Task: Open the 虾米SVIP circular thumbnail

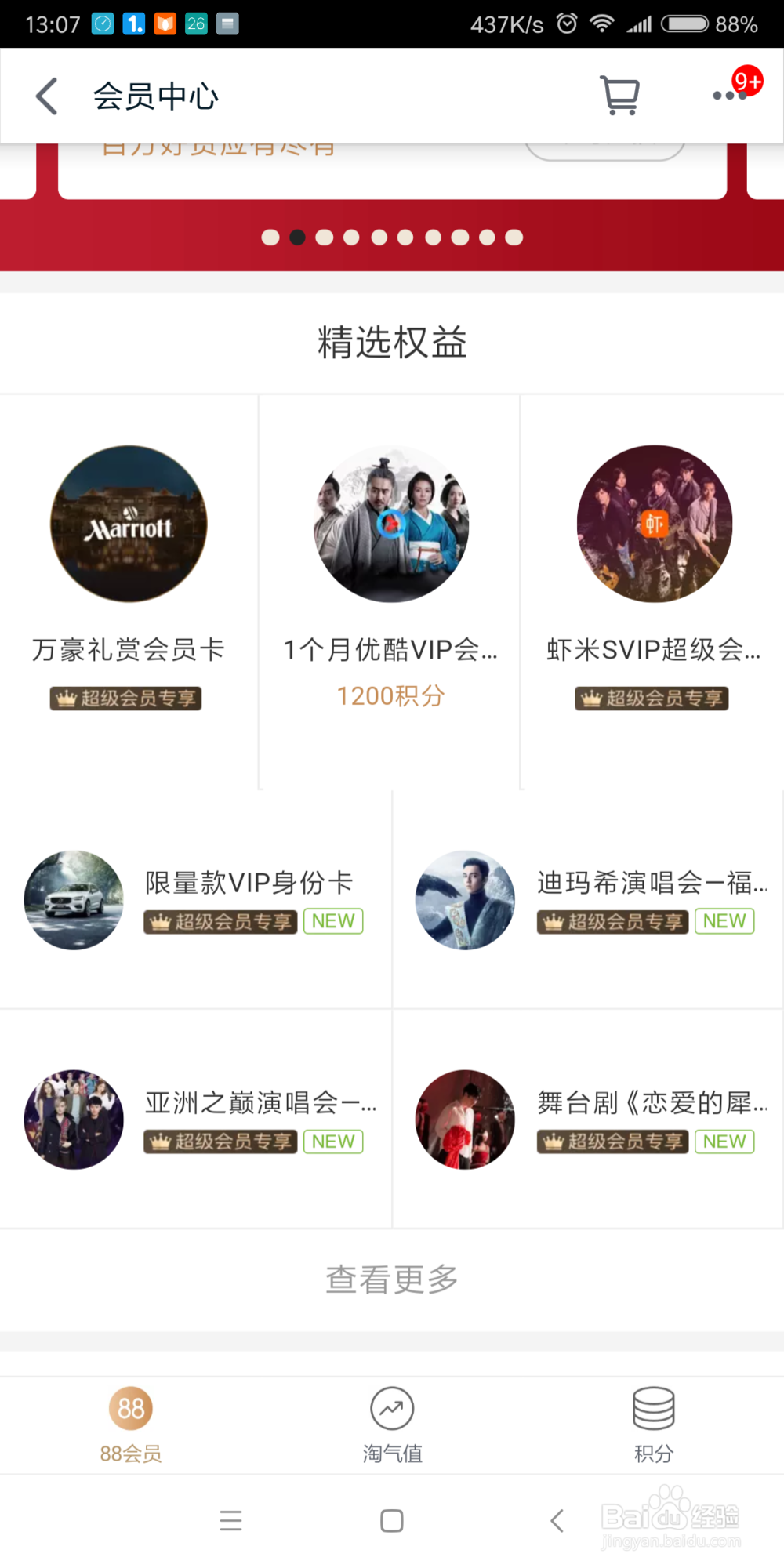Action: [655, 524]
